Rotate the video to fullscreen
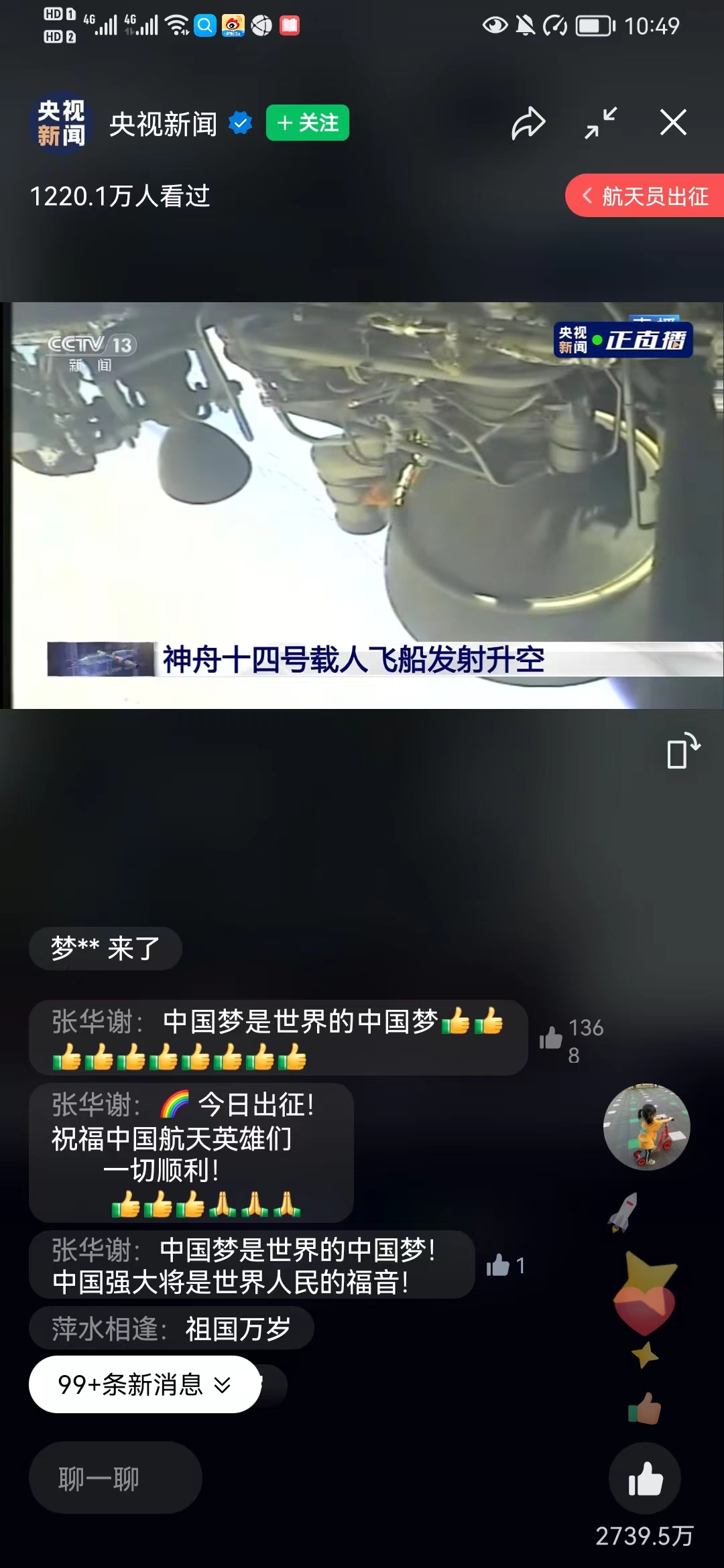This screenshot has height=1568, width=724. pyautogui.click(x=682, y=752)
